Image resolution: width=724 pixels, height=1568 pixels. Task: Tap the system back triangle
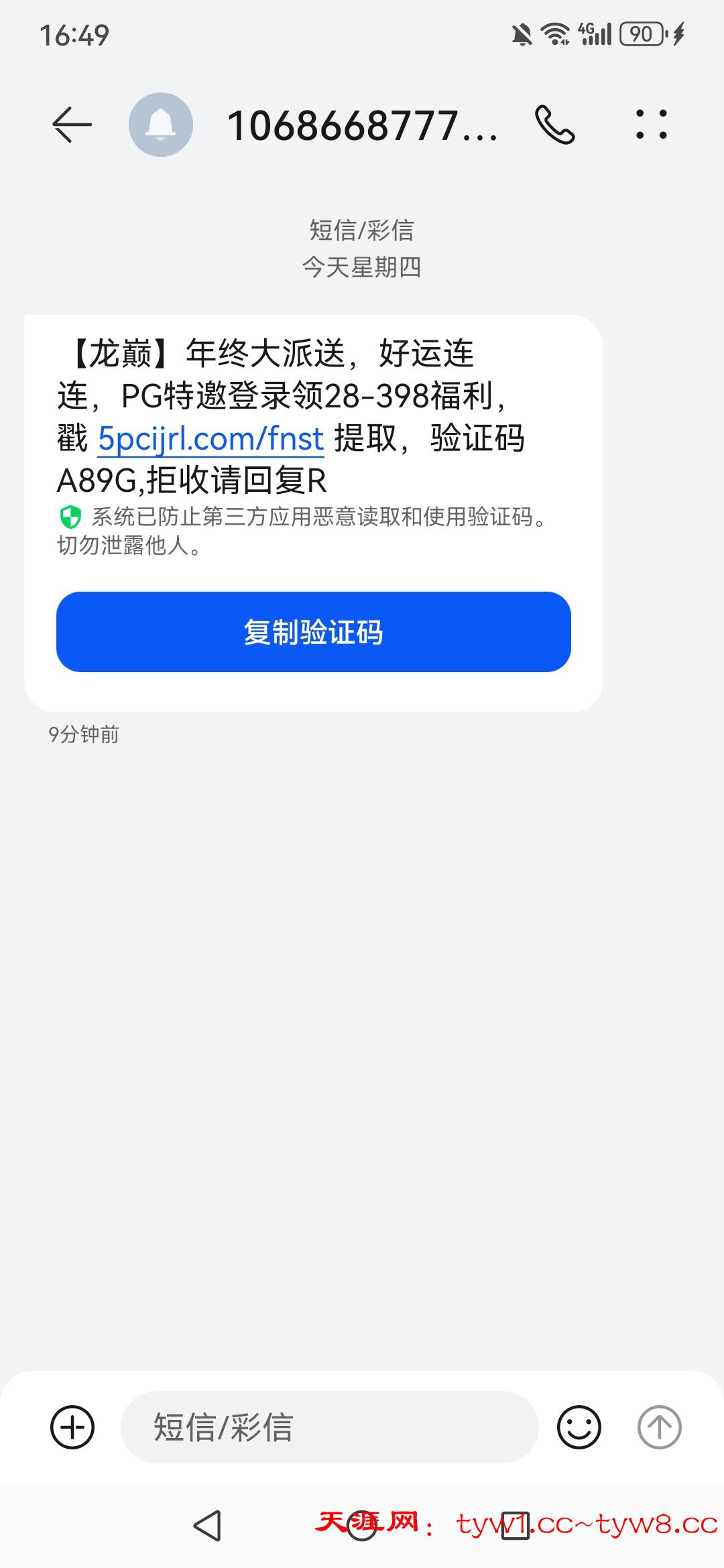tap(207, 1526)
